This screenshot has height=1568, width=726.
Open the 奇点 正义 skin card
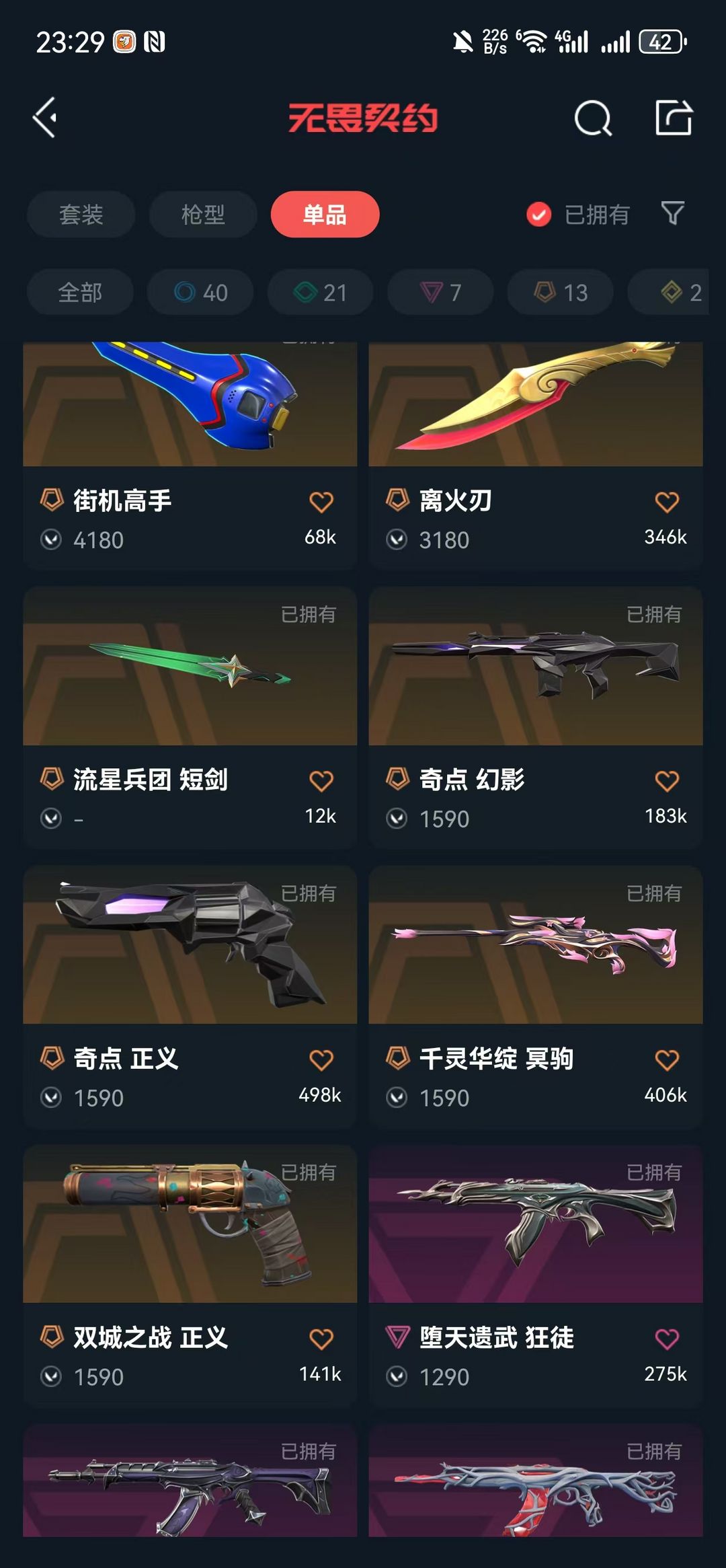190,997
